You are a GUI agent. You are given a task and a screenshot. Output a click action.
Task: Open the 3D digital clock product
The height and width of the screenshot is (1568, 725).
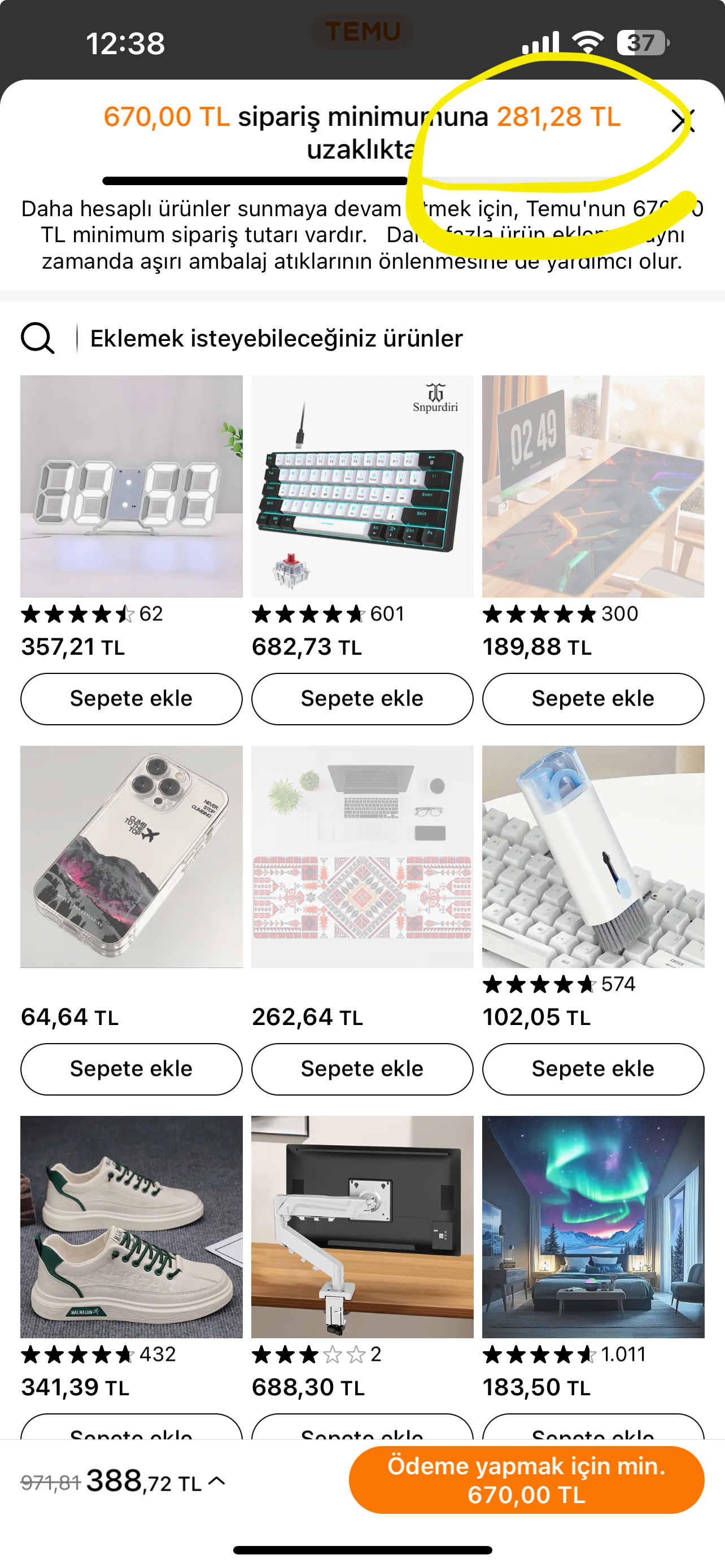(x=131, y=486)
